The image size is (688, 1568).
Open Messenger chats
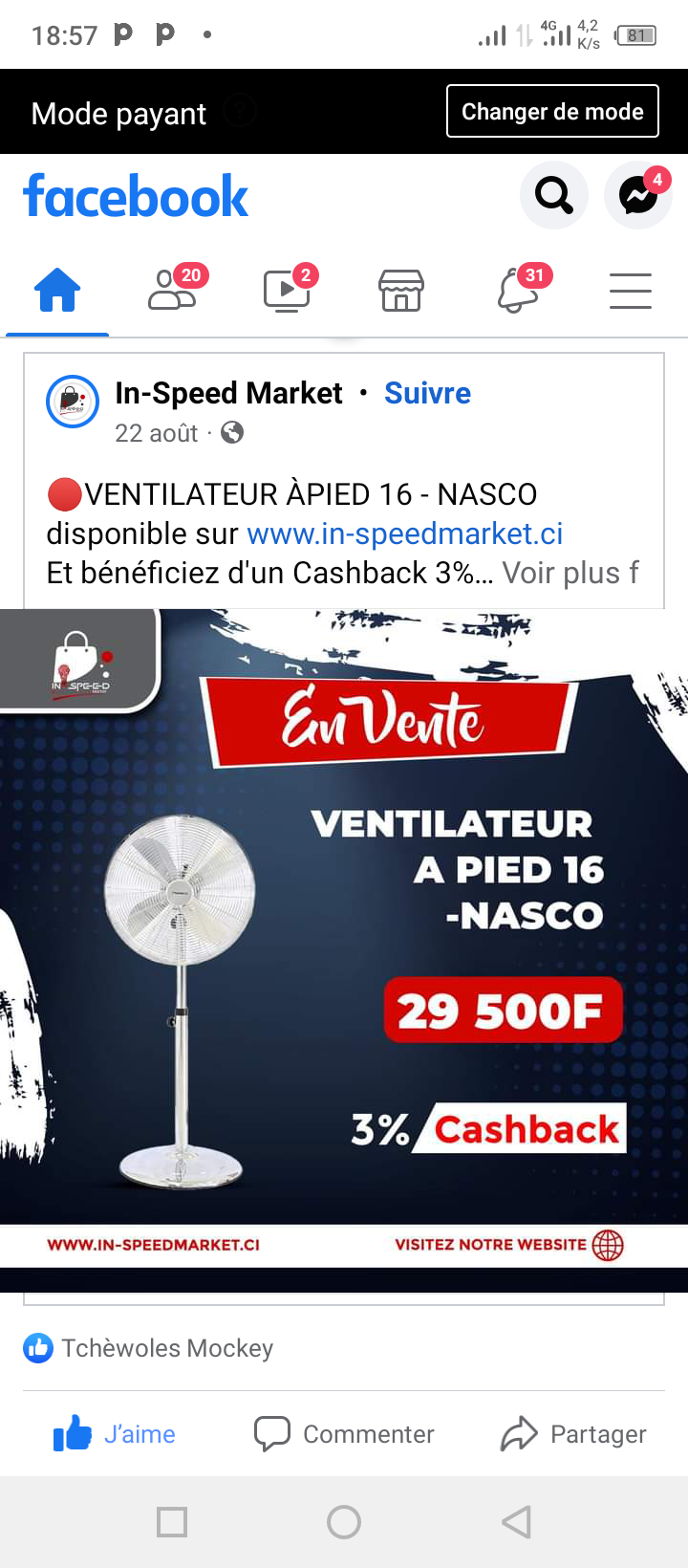tap(638, 196)
